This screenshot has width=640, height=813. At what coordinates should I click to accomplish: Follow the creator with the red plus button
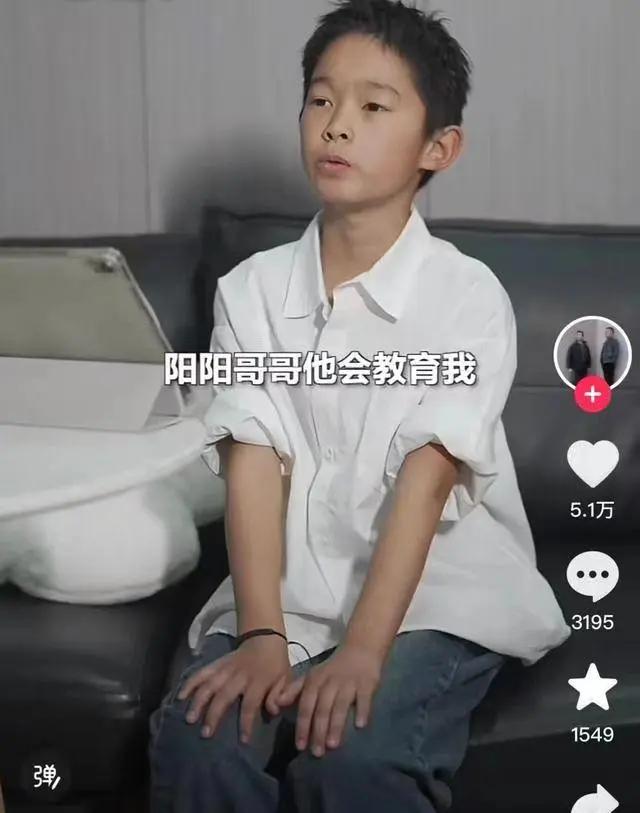593,394
